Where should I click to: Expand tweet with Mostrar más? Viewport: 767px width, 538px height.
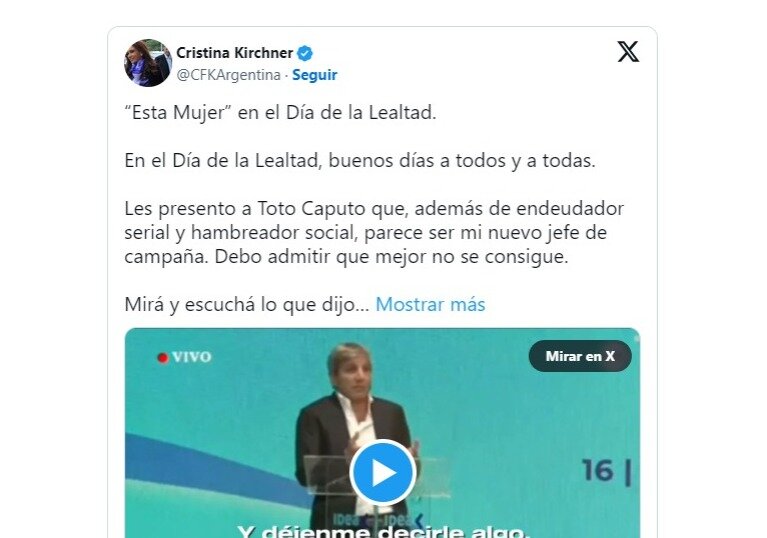430,305
